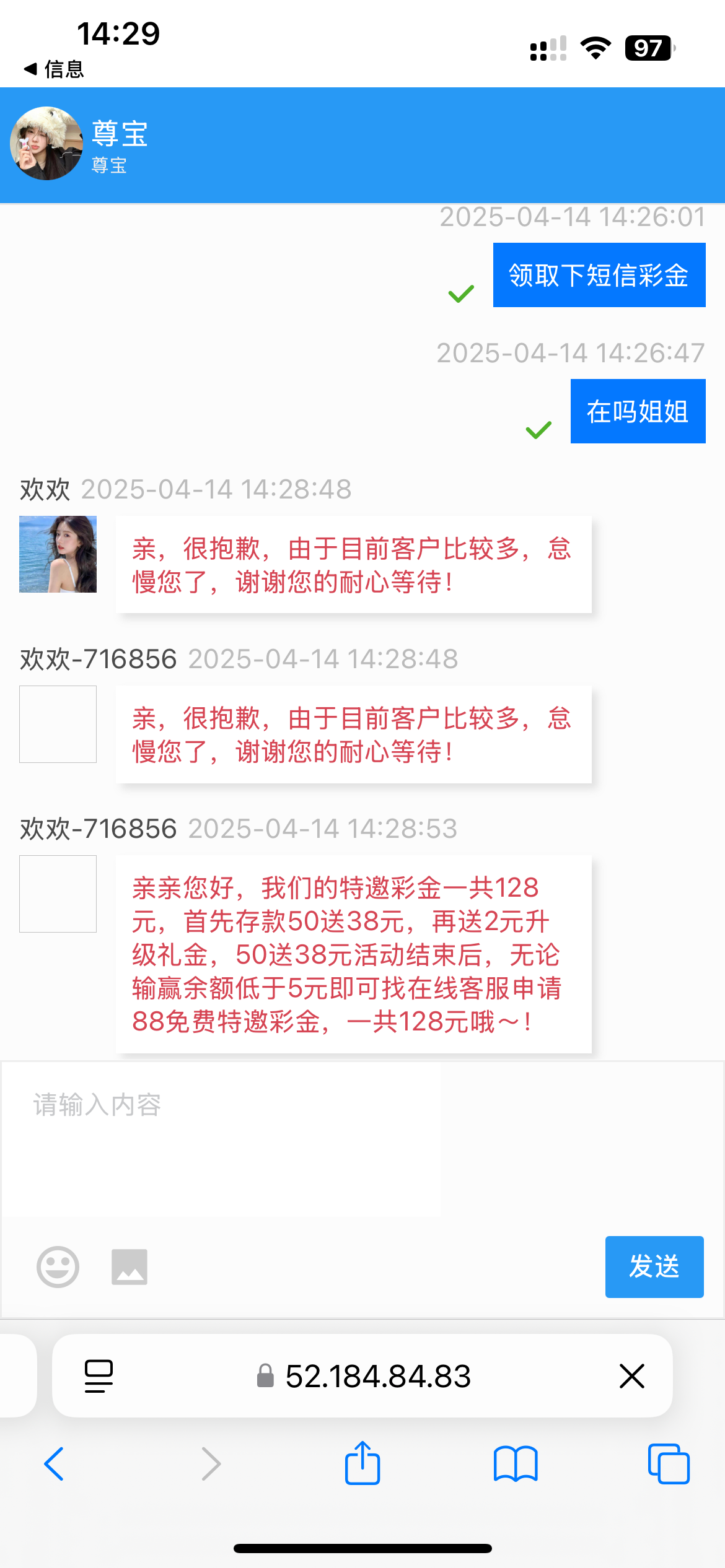Viewport: 725px width, 1568px height.
Task: Share this page from Safari toolbar
Action: pyautogui.click(x=362, y=1464)
